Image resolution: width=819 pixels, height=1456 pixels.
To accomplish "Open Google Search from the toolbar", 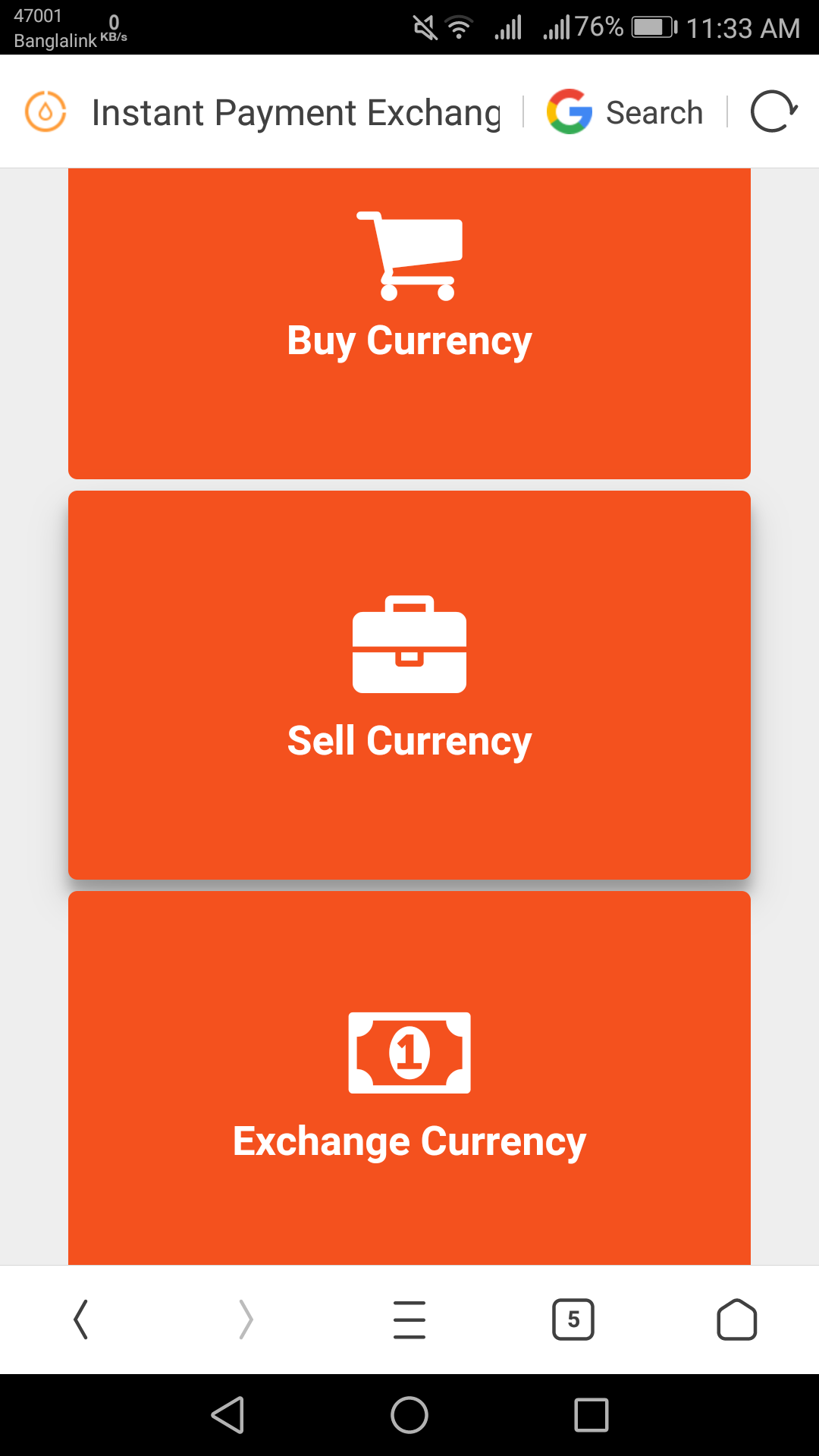I will [x=626, y=112].
